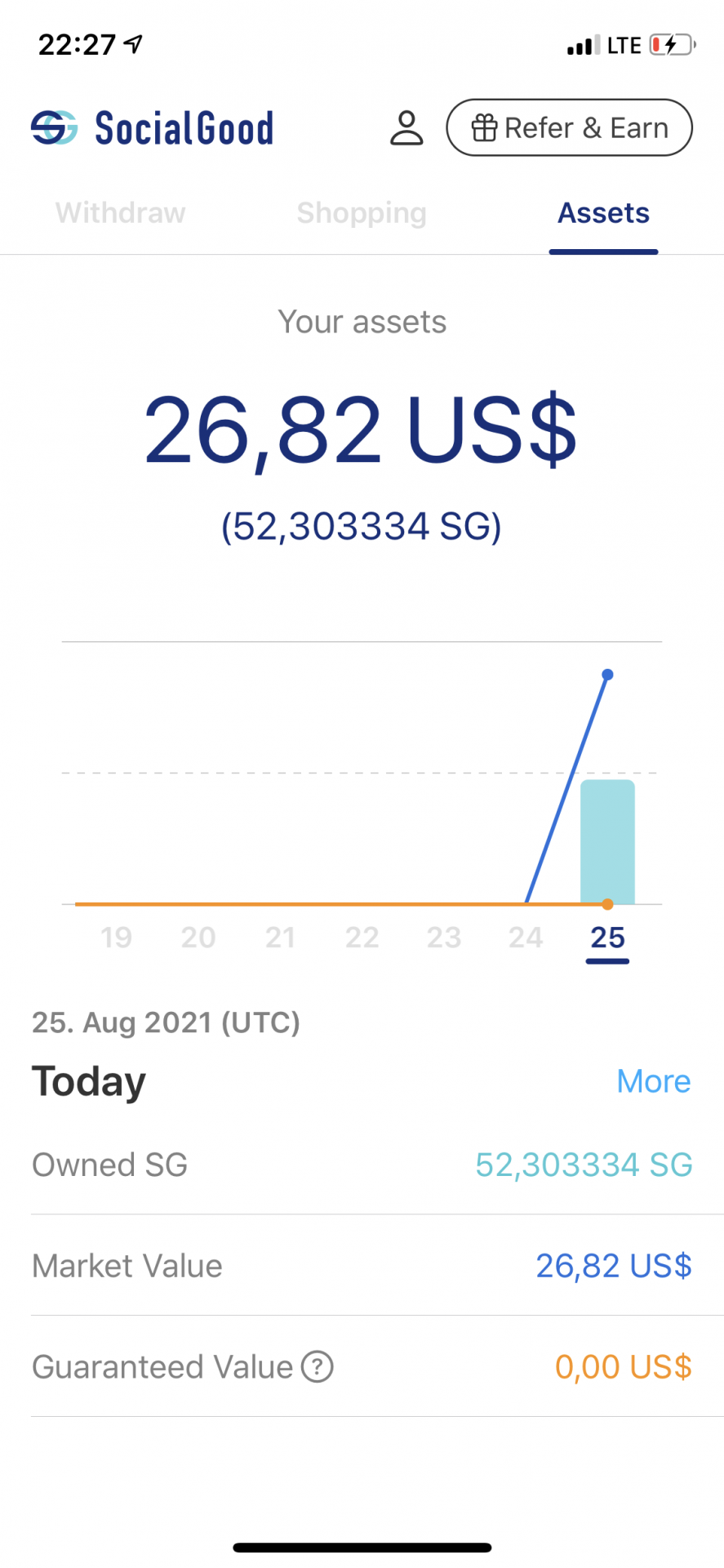
Task: Open the More link beside Today
Action: 653,1081
